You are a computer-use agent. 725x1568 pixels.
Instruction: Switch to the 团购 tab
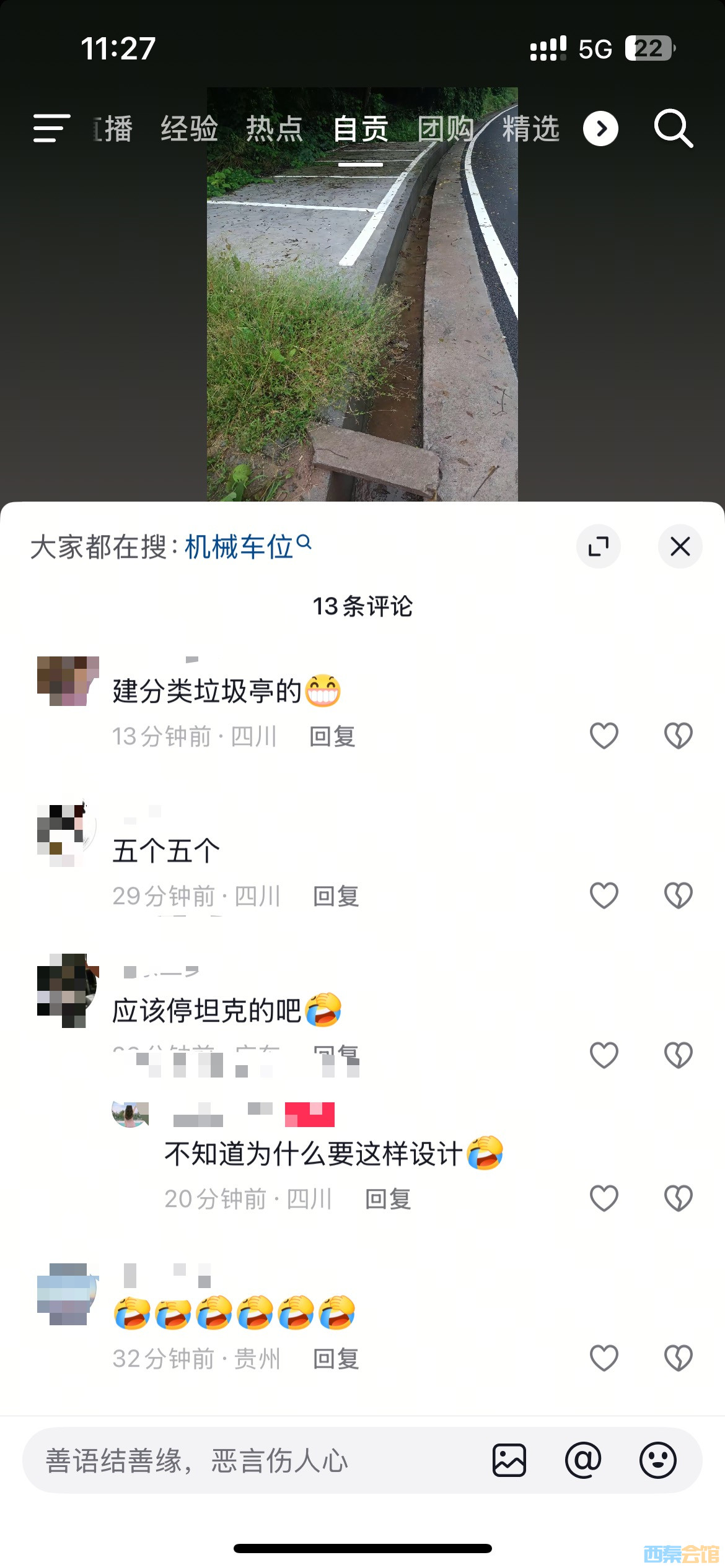point(446,129)
